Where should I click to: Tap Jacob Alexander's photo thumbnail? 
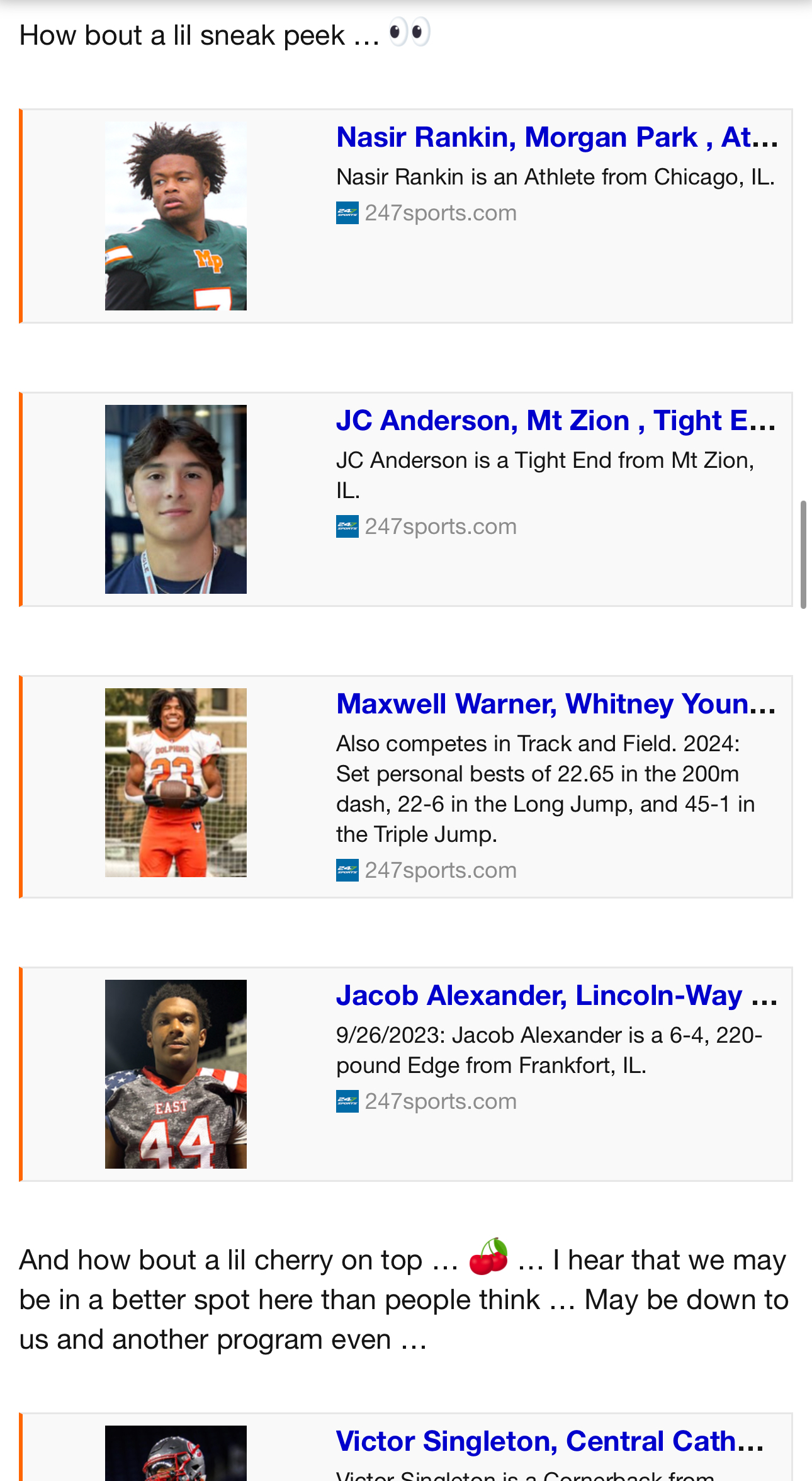point(176,1074)
